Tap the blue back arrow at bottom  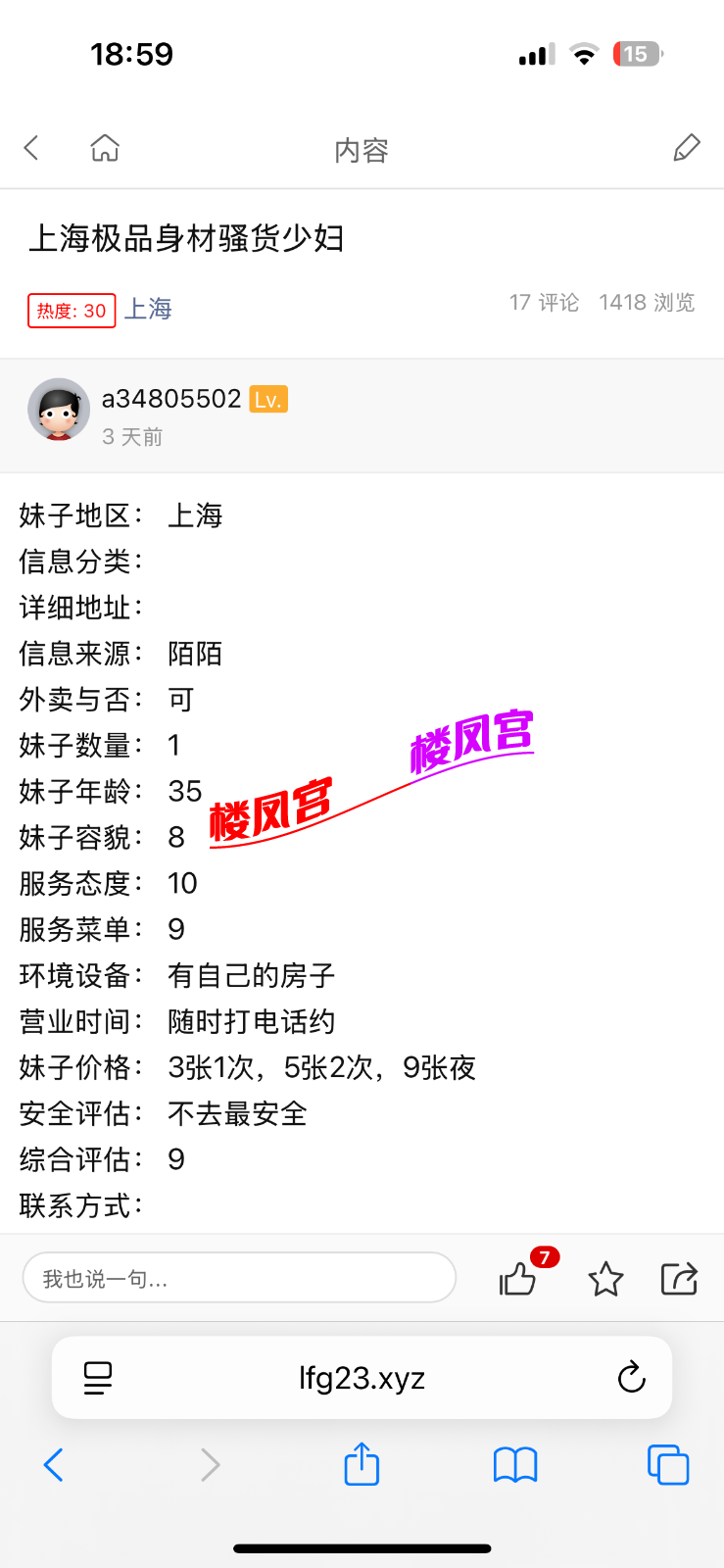[x=54, y=1464]
